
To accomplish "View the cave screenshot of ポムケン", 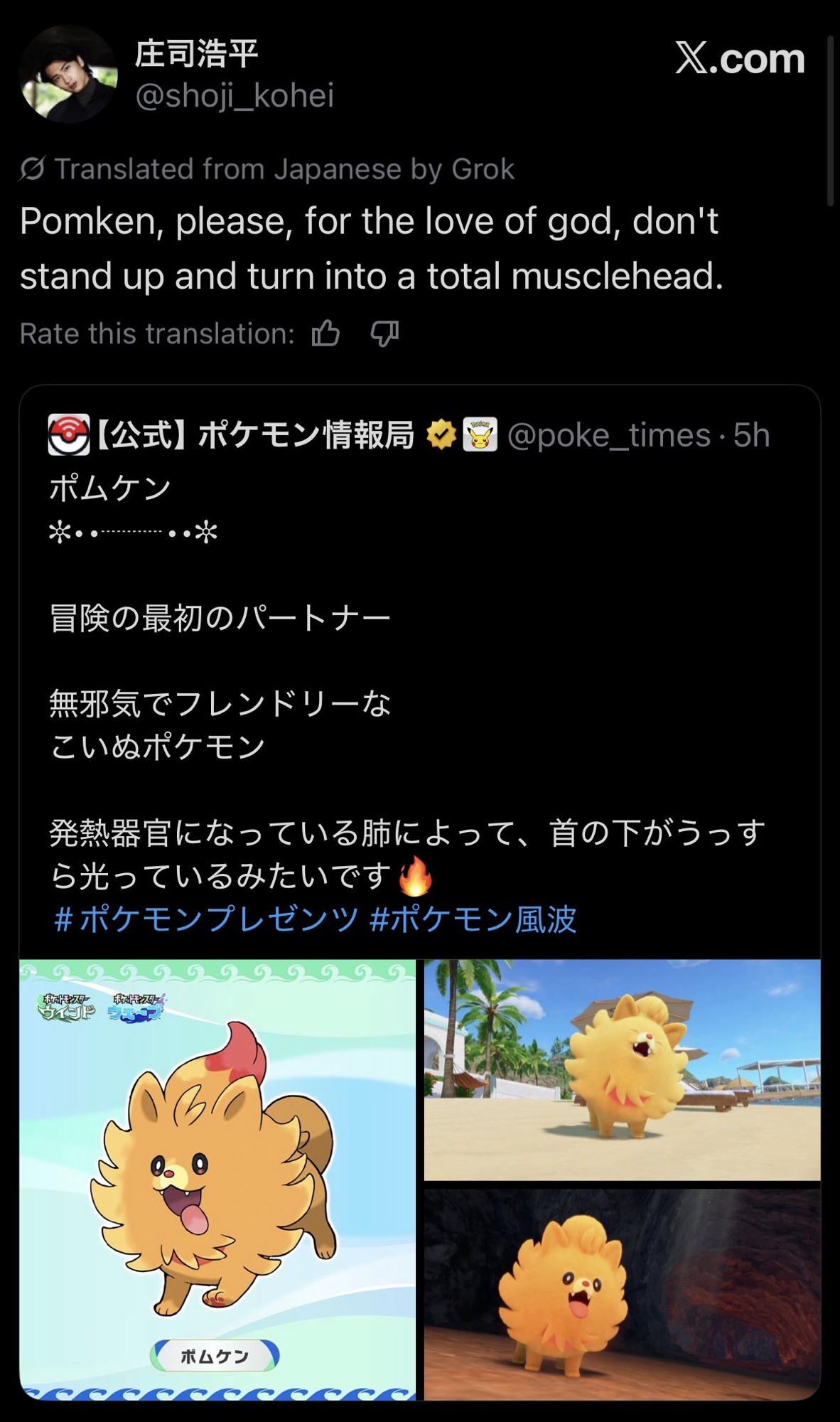I will [x=622, y=1294].
